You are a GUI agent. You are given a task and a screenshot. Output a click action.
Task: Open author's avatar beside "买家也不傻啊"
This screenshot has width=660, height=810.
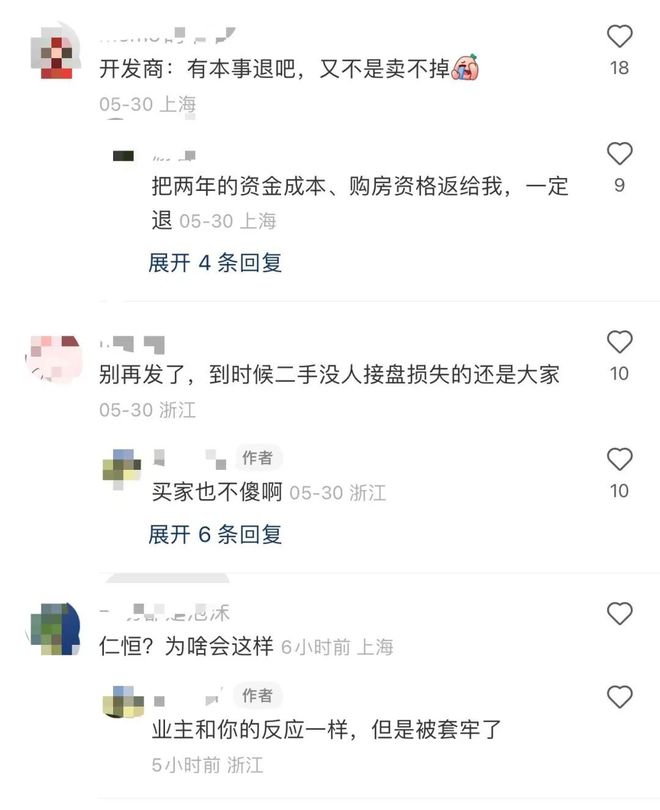(x=124, y=467)
